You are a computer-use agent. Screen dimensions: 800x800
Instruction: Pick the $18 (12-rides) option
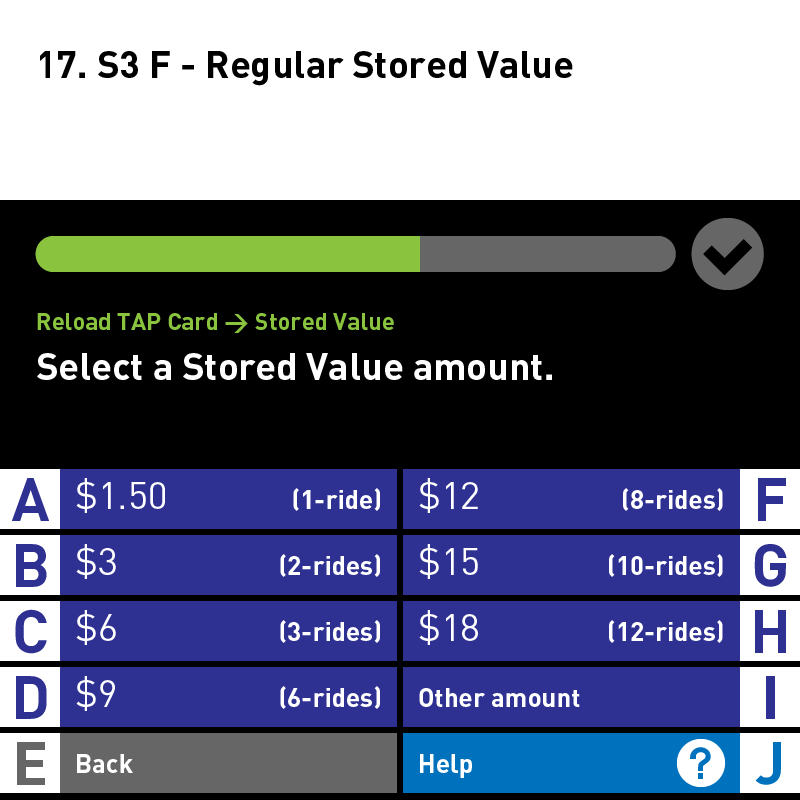571,631
